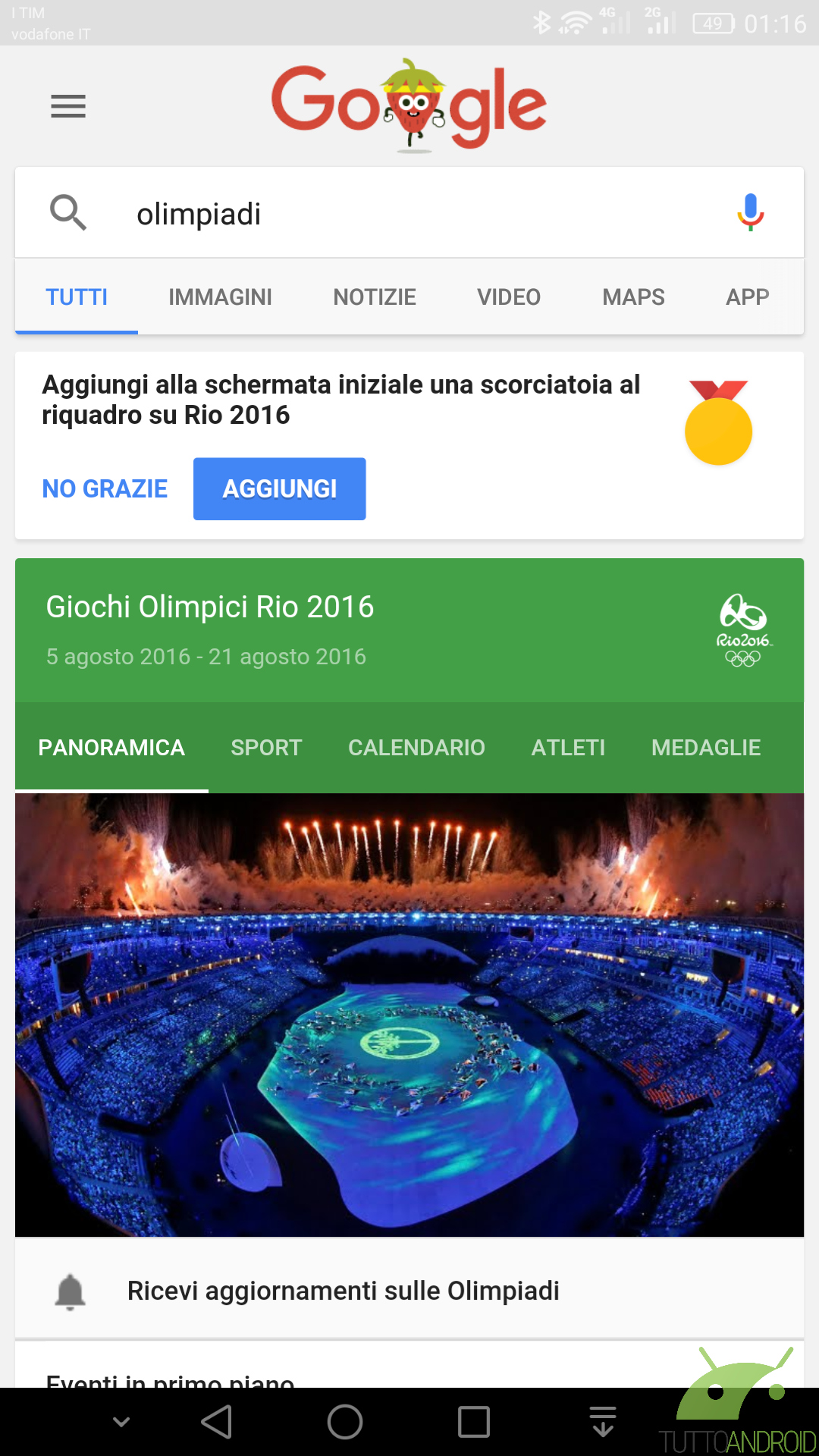Open the Video results tab

[x=509, y=297]
